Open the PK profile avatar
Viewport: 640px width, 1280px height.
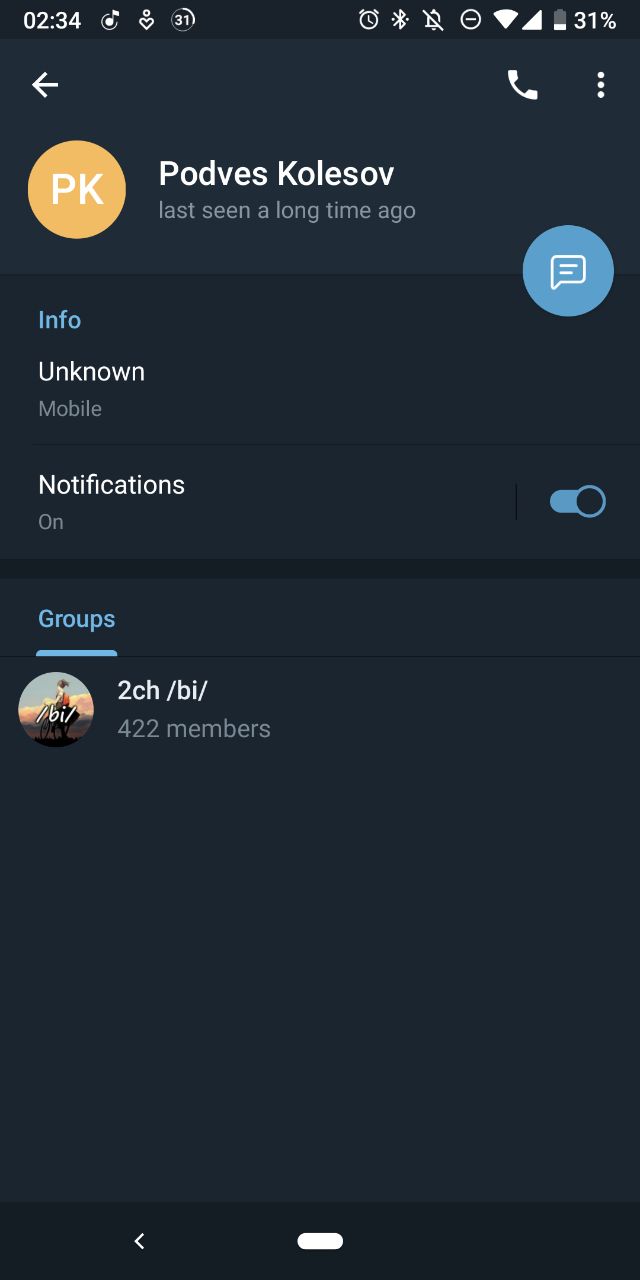click(77, 190)
